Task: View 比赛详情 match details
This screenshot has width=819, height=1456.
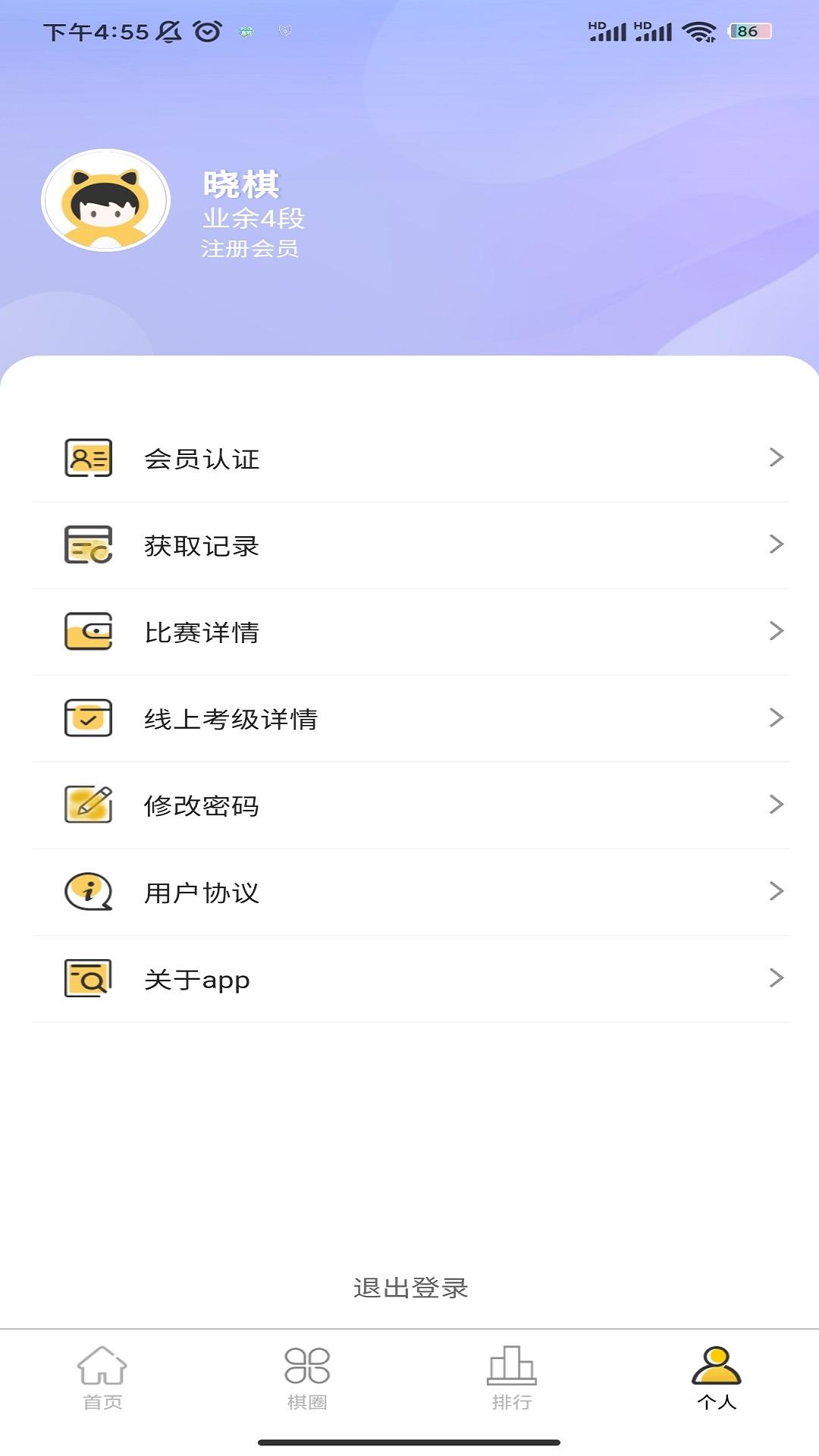Action: pyautogui.click(x=409, y=632)
